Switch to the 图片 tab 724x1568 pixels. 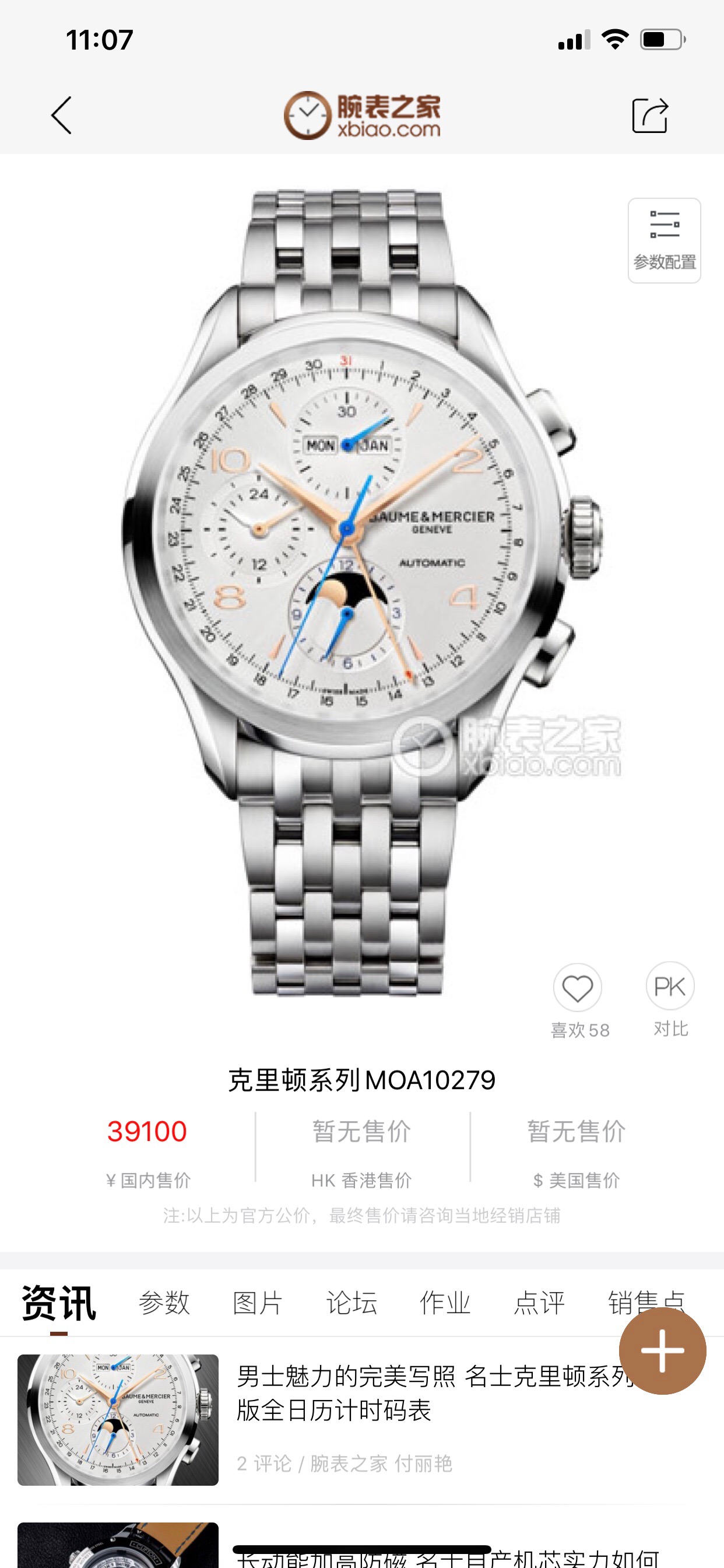pos(258,1303)
